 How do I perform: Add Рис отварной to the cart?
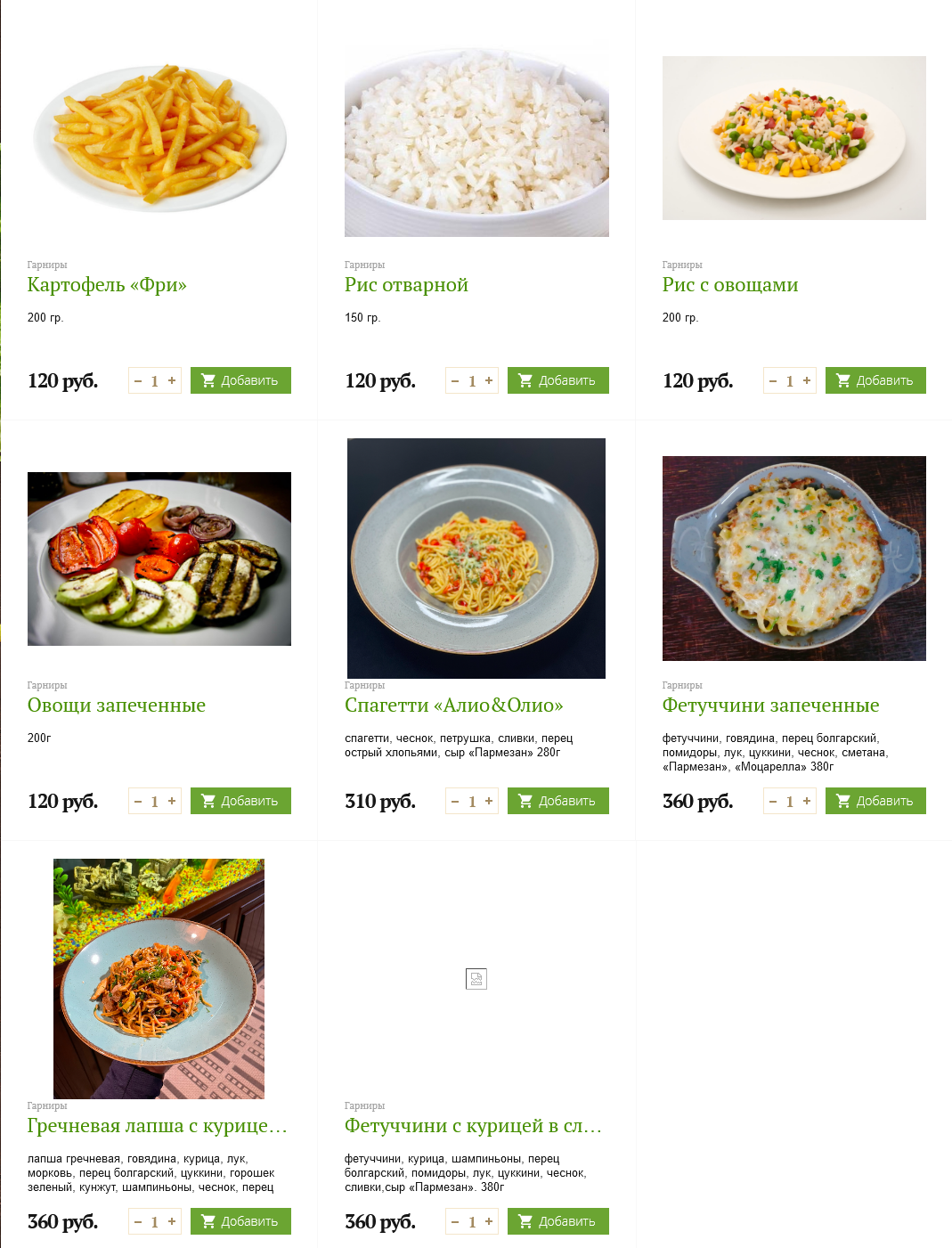pyautogui.click(x=557, y=380)
